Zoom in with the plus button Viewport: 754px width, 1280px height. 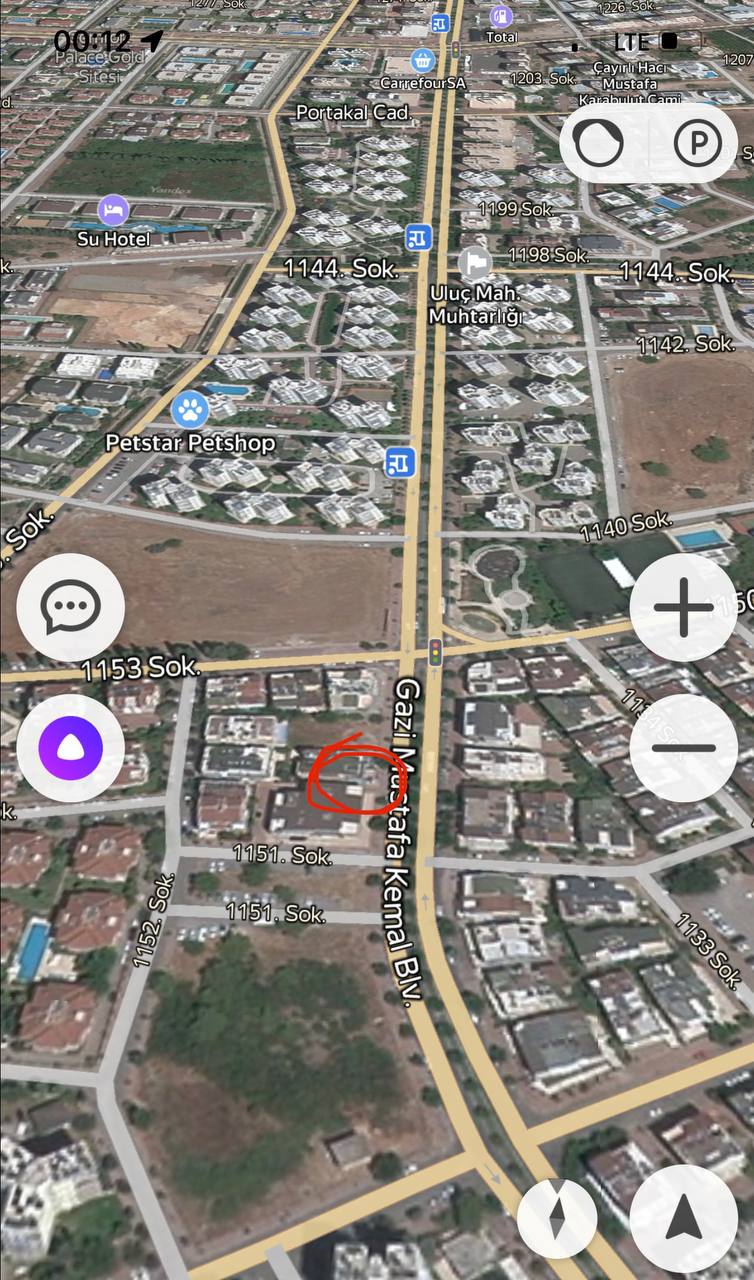[684, 607]
